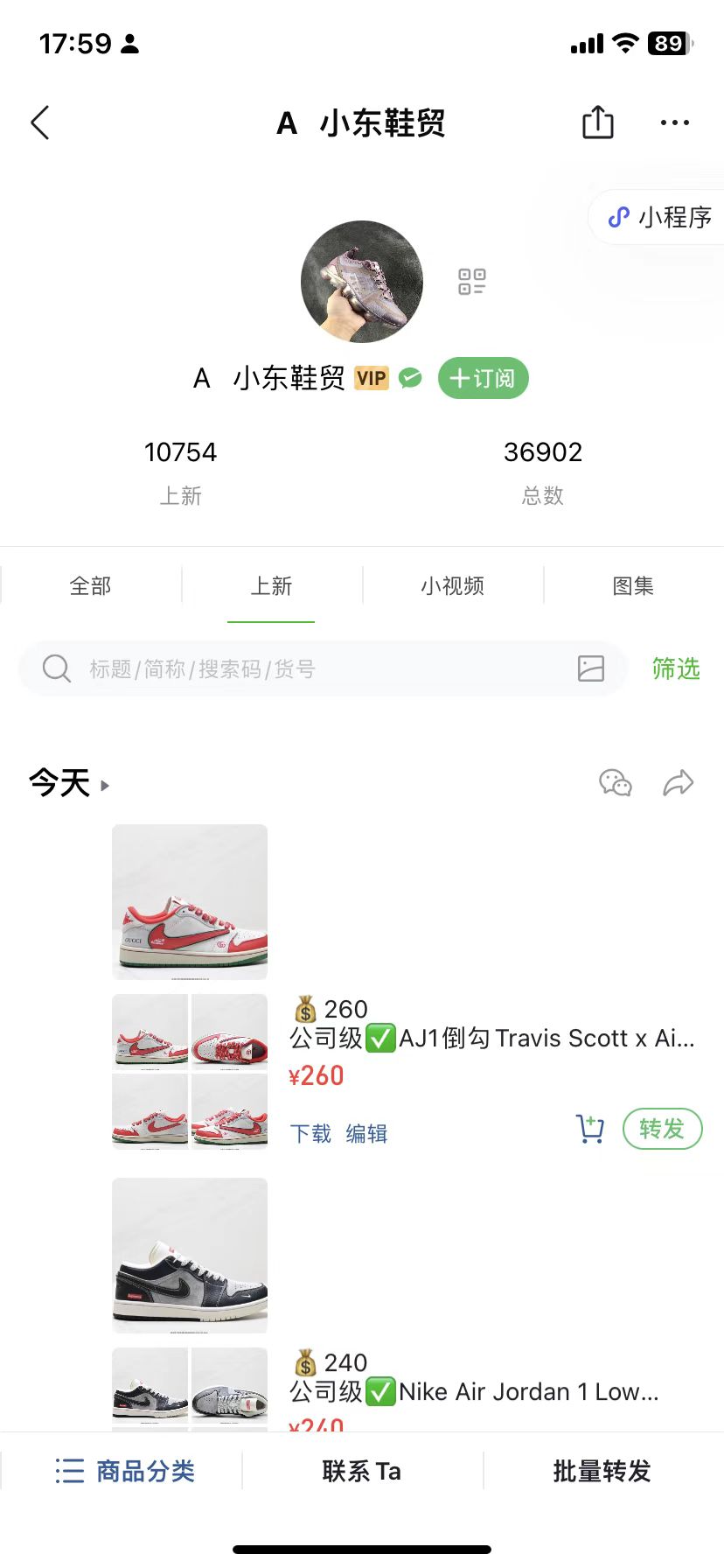Viewport: 724px width, 1568px height.
Task: Switch to the 图集 tab
Action: (634, 585)
